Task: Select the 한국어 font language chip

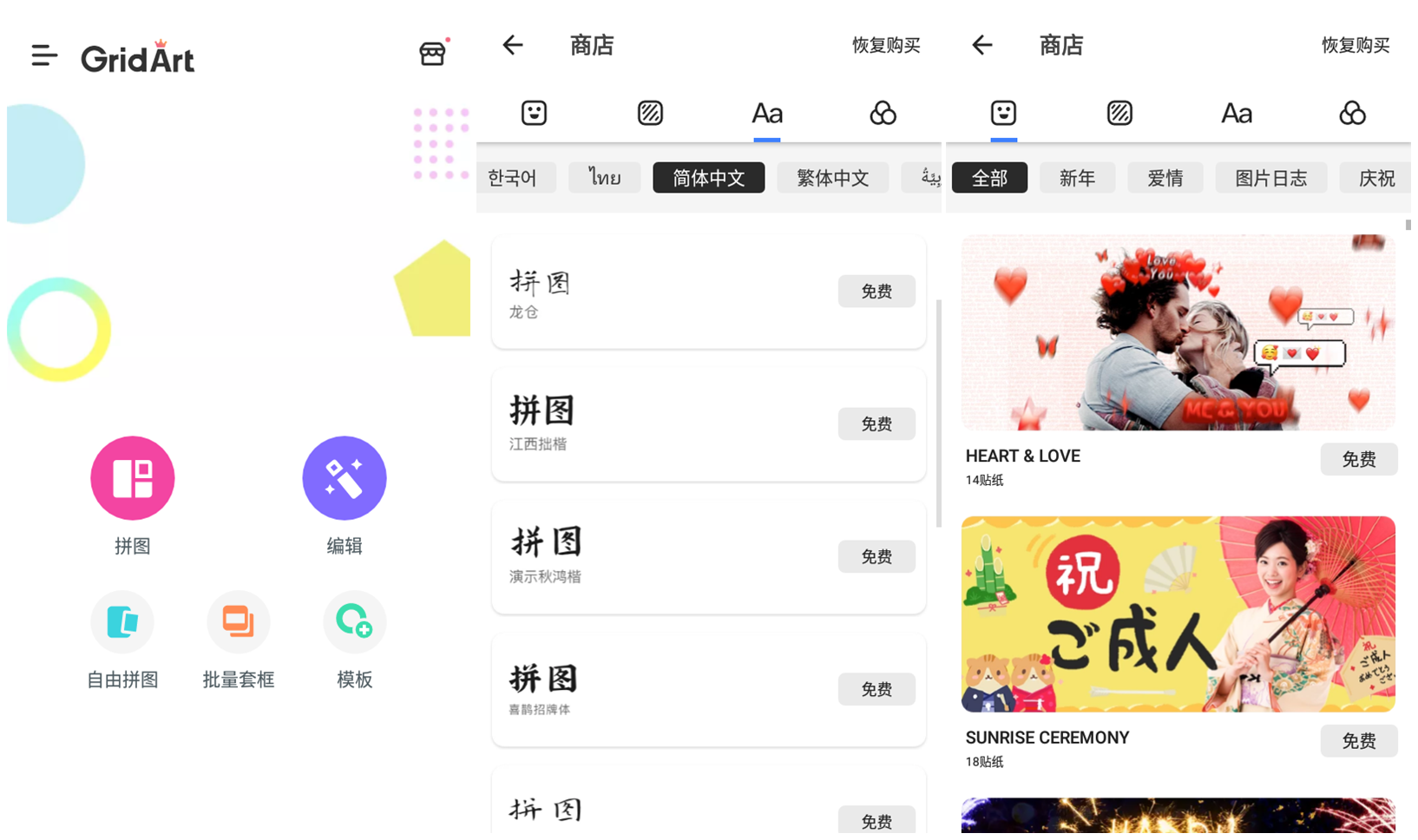Action: (x=514, y=178)
